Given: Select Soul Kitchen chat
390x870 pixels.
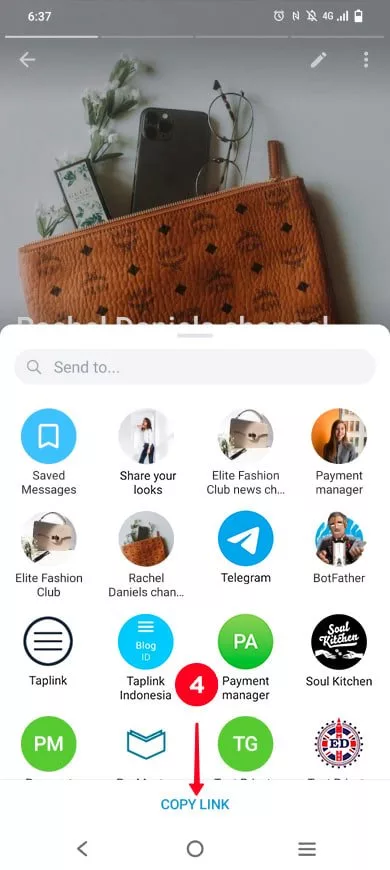Looking at the screenshot, I should coord(339,650).
